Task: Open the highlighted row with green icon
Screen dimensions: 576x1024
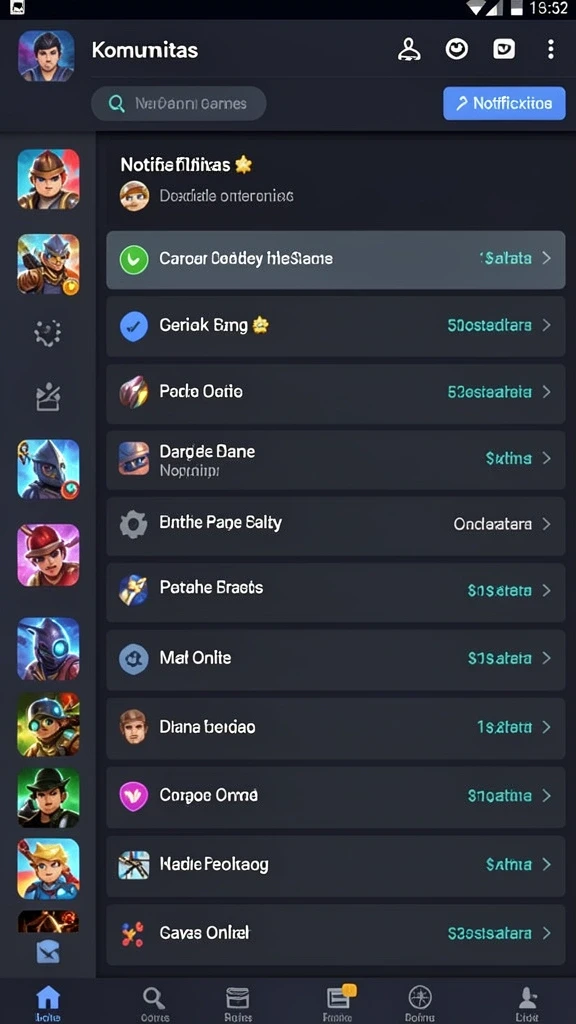Action: pyautogui.click(x=336, y=259)
